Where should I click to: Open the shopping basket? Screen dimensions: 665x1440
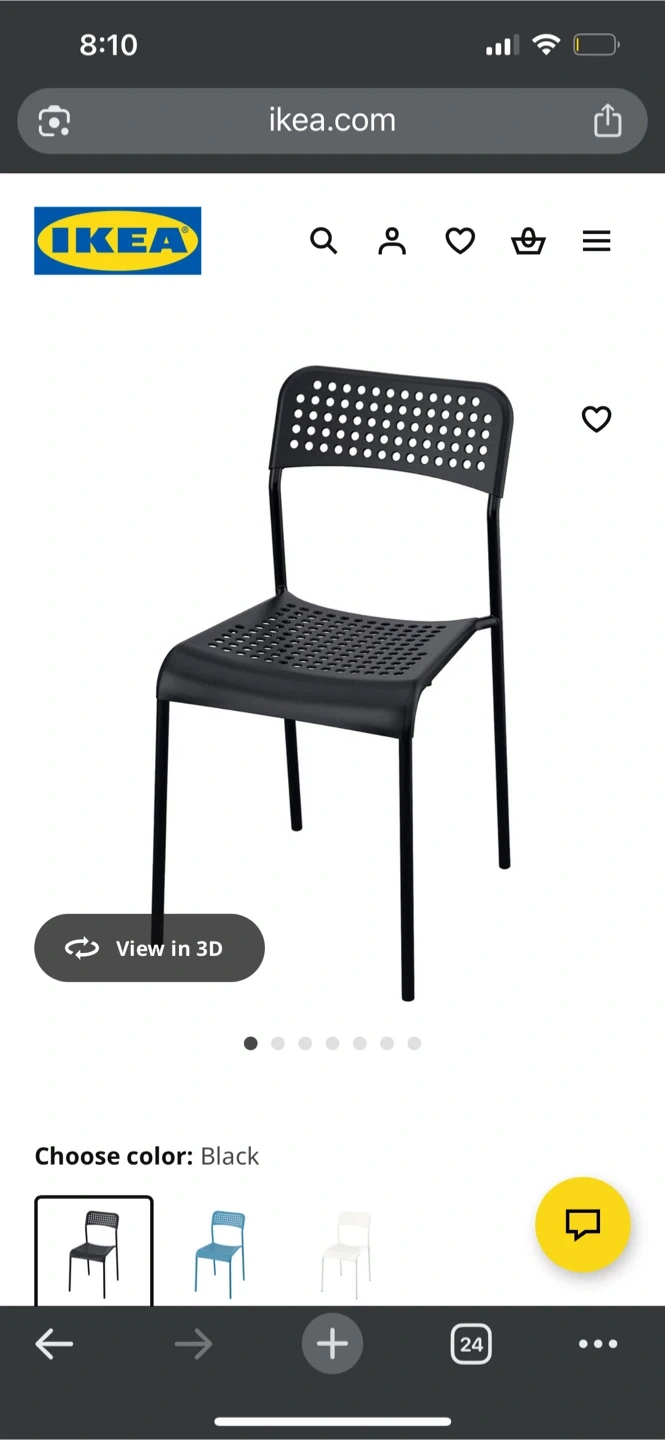click(x=528, y=241)
